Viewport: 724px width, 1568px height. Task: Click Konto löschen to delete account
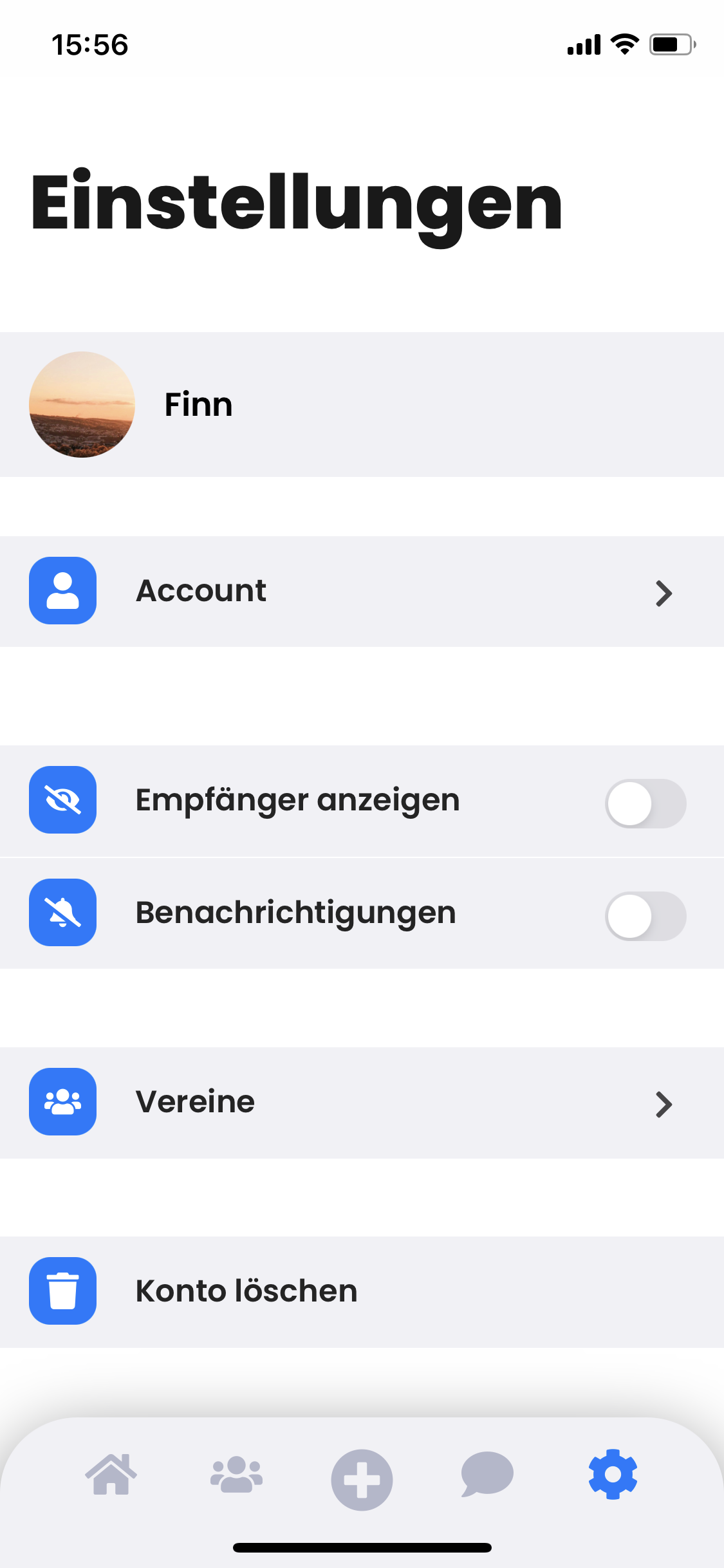click(246, 1291)
